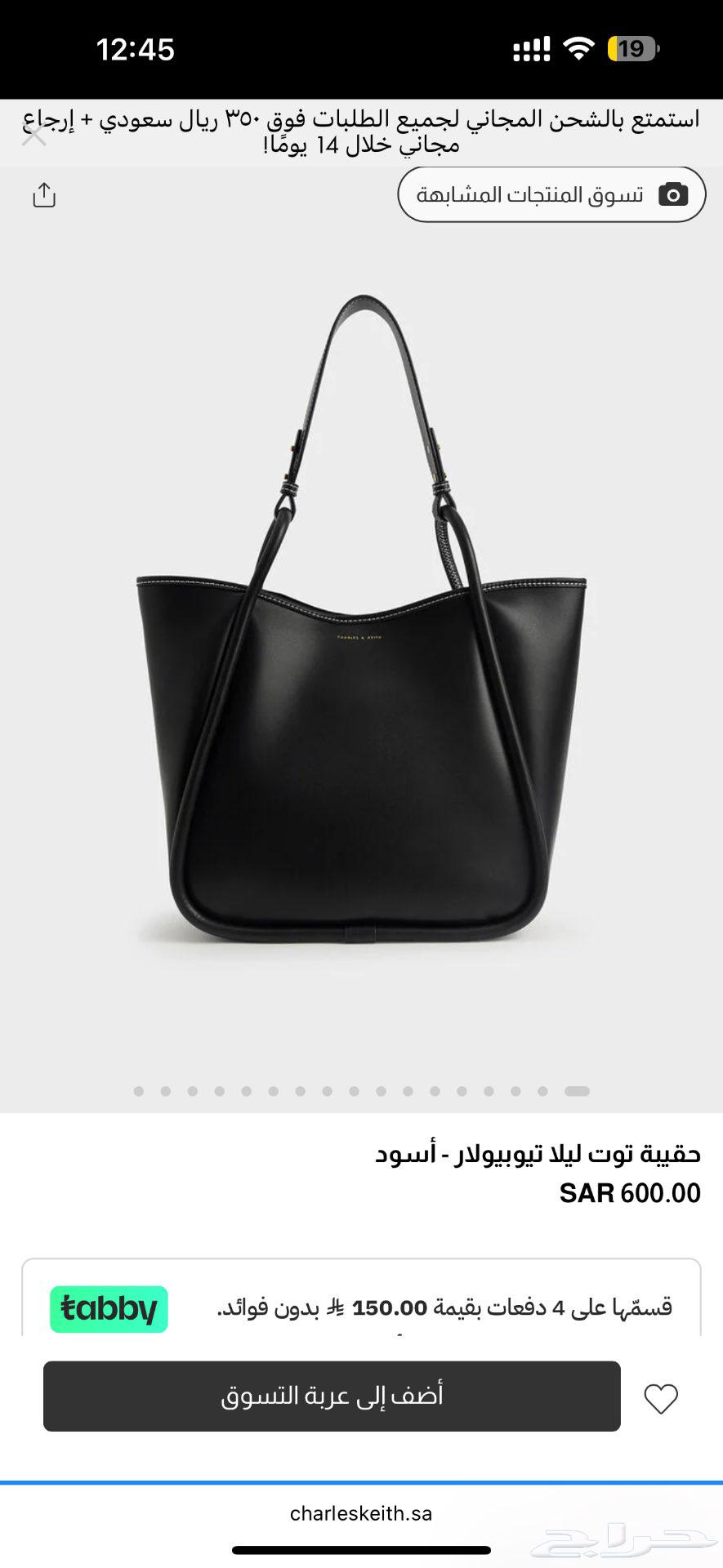The width and height of the screenshot is (723, 1568).
Task: Tap the clock showing 12:45
Action: pos(137,49)
